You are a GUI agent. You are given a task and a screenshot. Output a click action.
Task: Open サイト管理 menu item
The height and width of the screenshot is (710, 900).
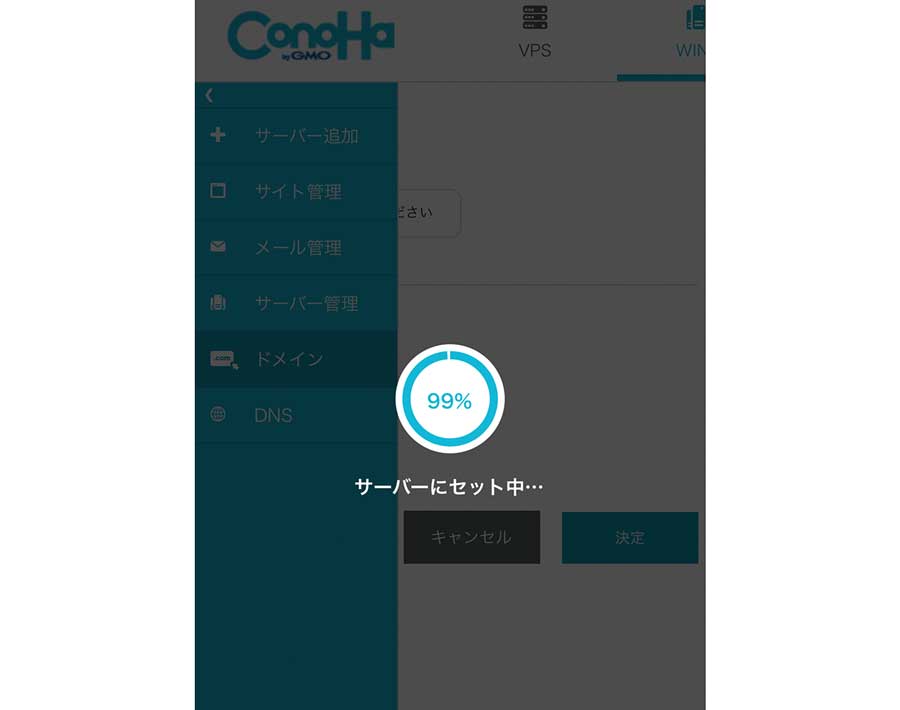pos(297,192)
